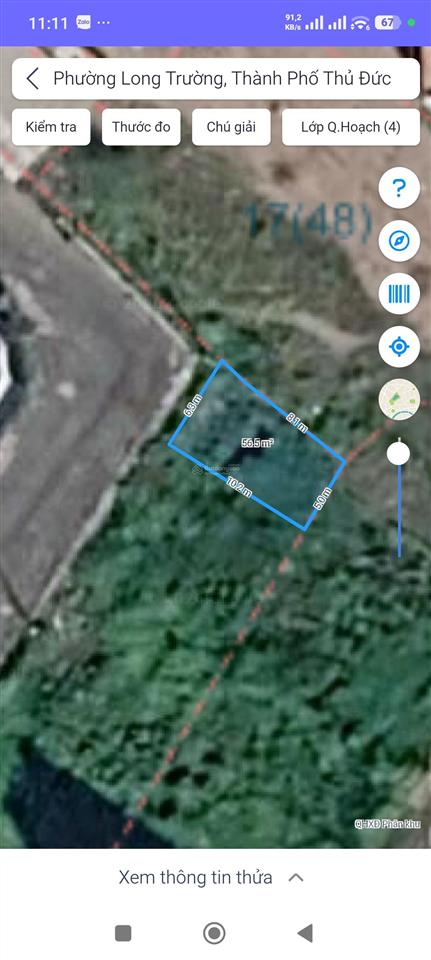
Task: Tap the barcode-style stripes button
Action: tap(399, 294)
